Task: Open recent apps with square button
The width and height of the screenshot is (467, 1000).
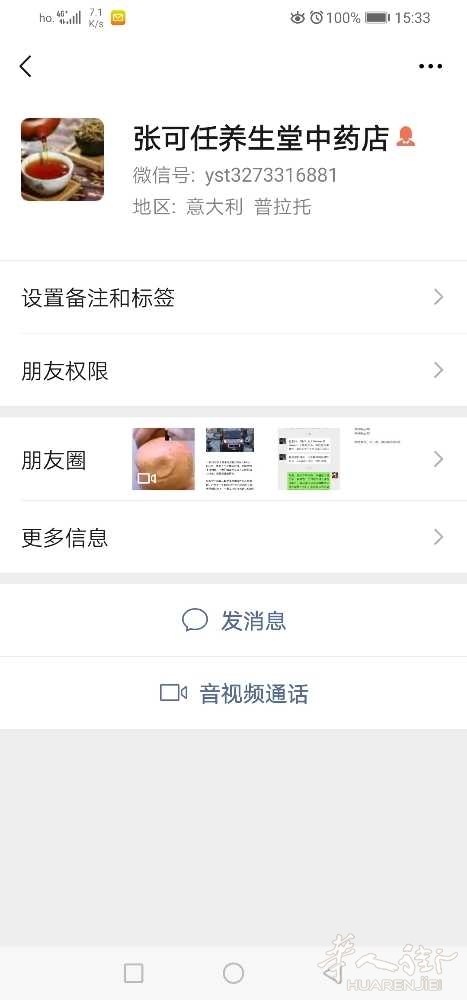Action: click(x=133, y=973)
